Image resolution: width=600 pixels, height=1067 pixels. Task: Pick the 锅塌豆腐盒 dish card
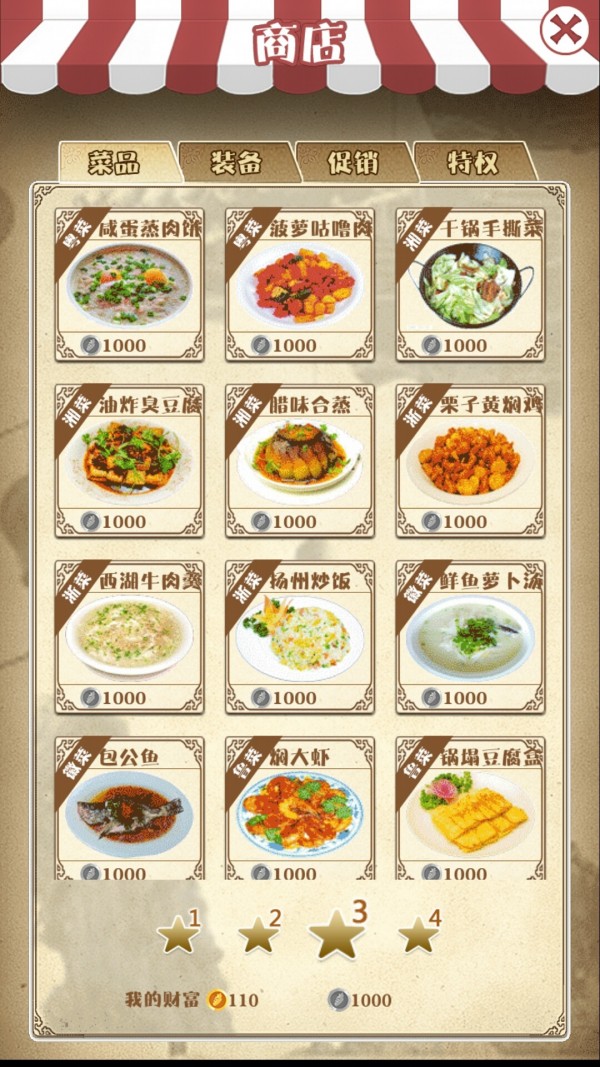pyautogui.click(x=470, y=810)
